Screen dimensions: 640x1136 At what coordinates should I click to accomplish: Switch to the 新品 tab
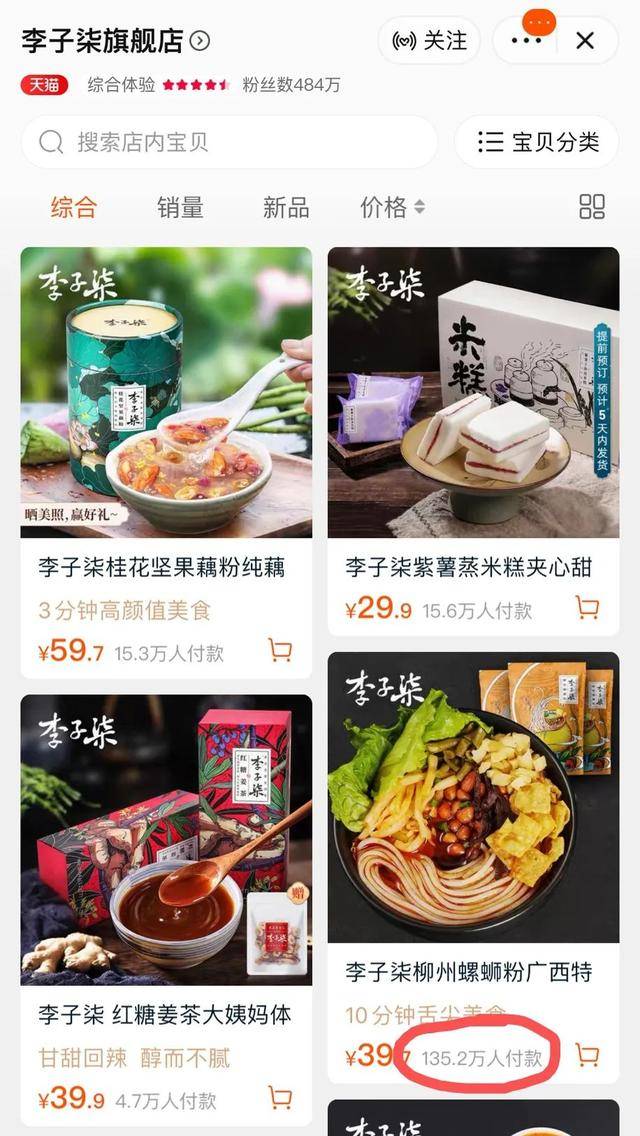(x=286, y=207)
